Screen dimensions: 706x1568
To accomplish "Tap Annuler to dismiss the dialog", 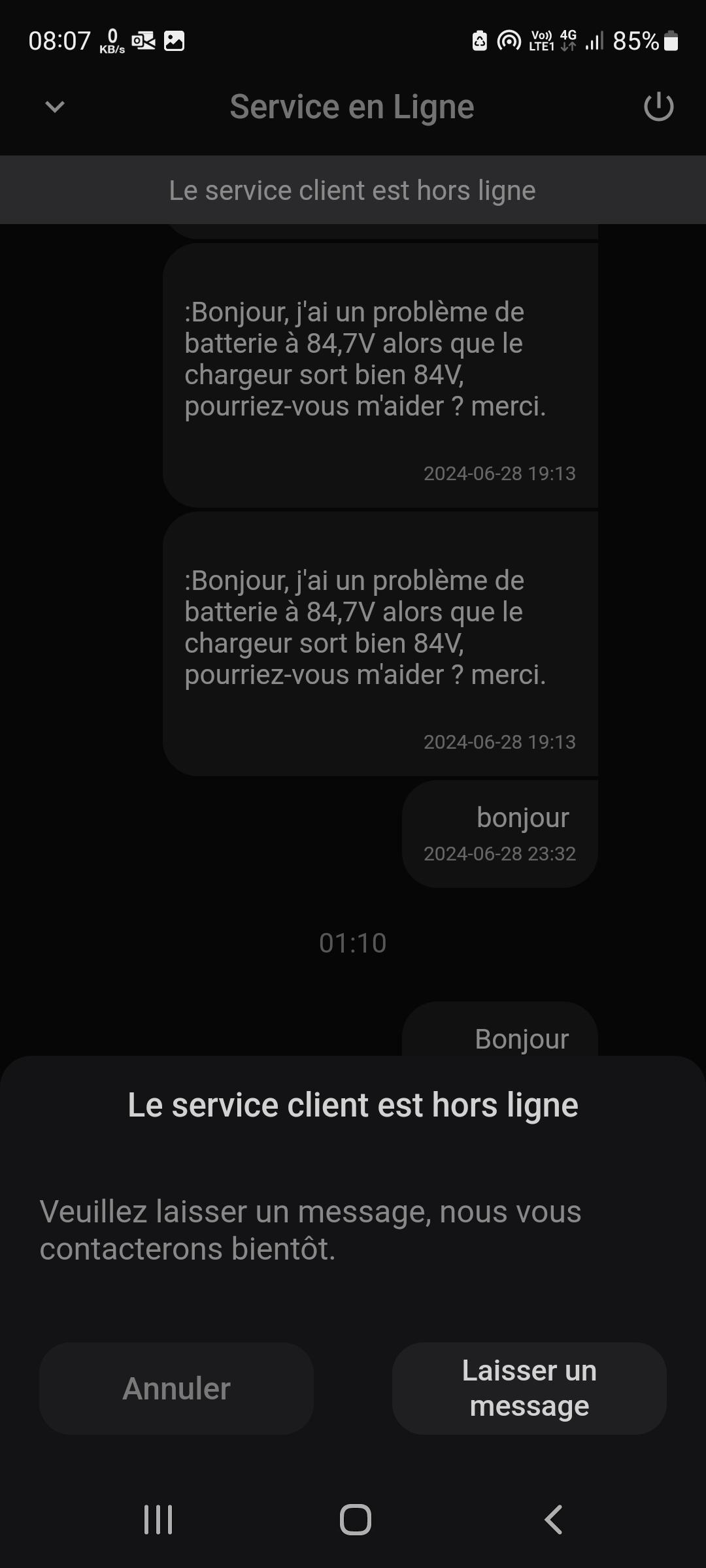I will [x=176, y=1388].
